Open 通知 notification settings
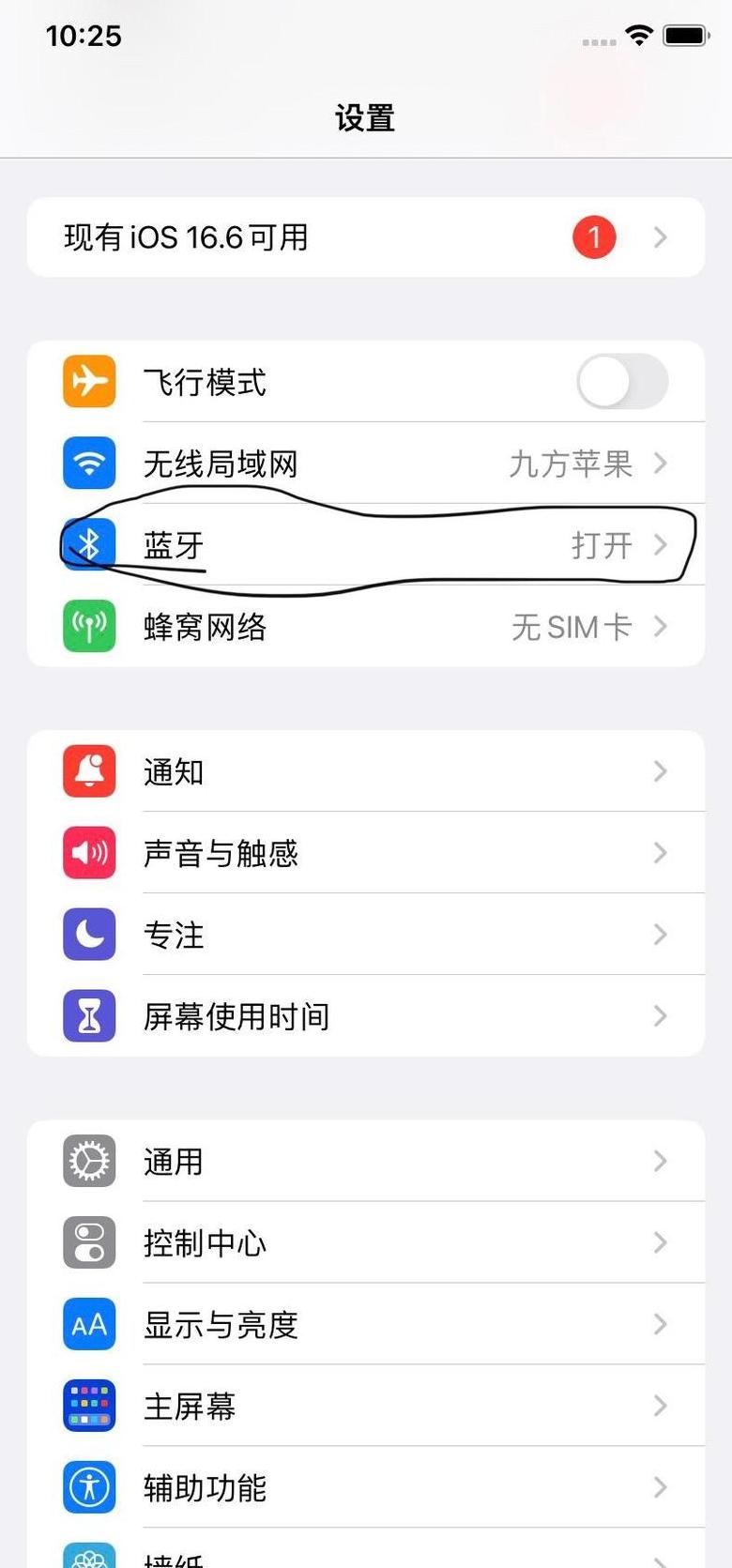The height and width of the screenshot is (1568, 732). click(366, 771)
